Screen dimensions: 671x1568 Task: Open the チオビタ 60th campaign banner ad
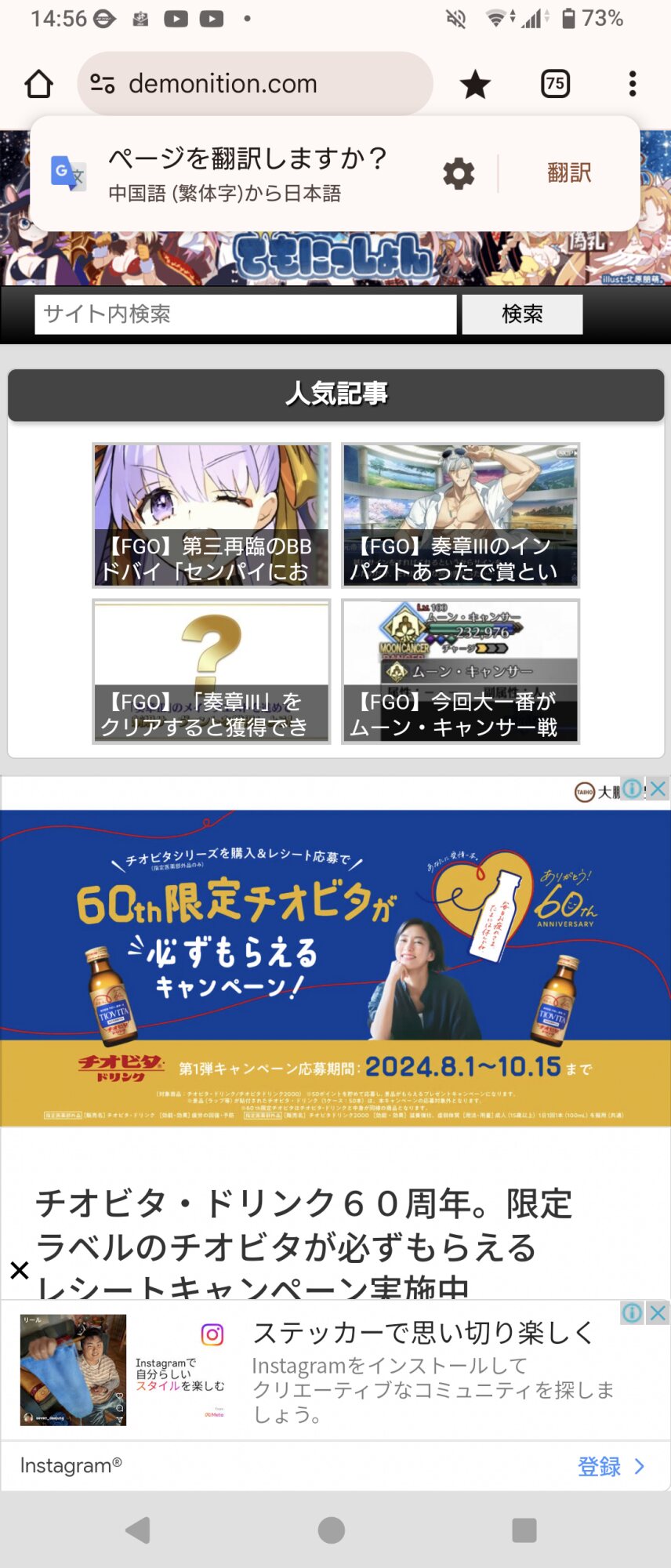tap(335, 968)
